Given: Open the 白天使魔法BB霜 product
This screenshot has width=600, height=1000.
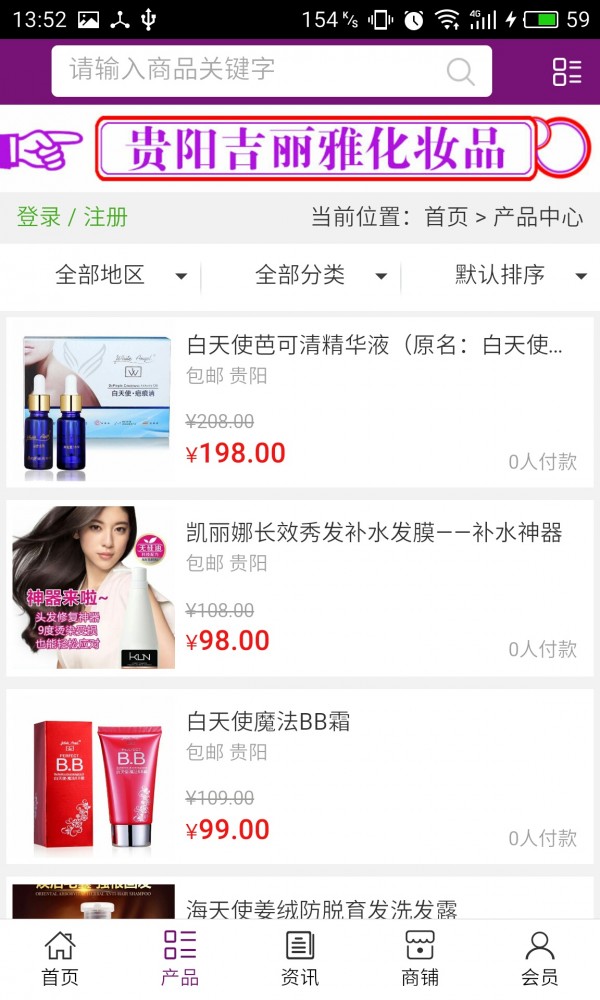Looking at the screenshot, I should [x=269, y=721].
